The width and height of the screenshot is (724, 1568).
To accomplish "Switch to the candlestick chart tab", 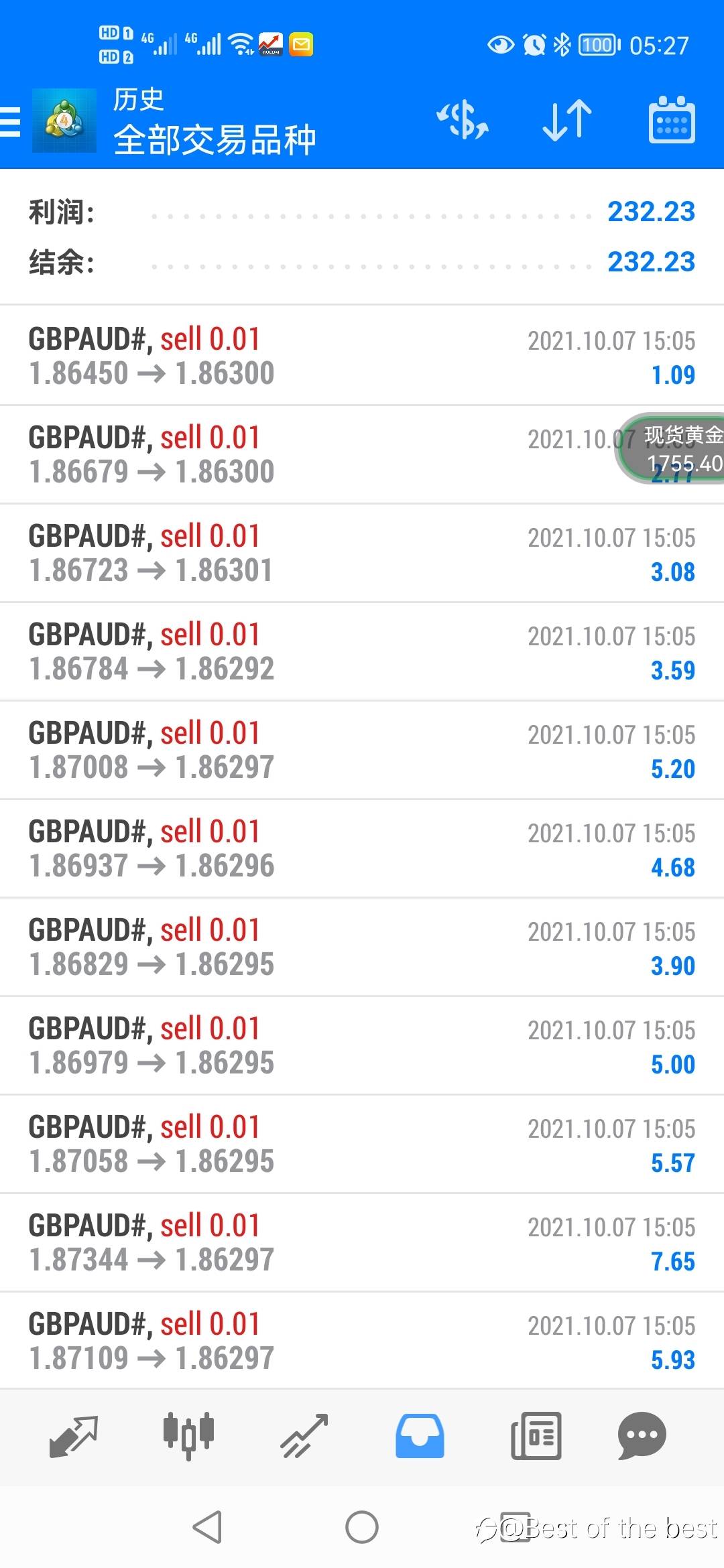I will 188,1437.
